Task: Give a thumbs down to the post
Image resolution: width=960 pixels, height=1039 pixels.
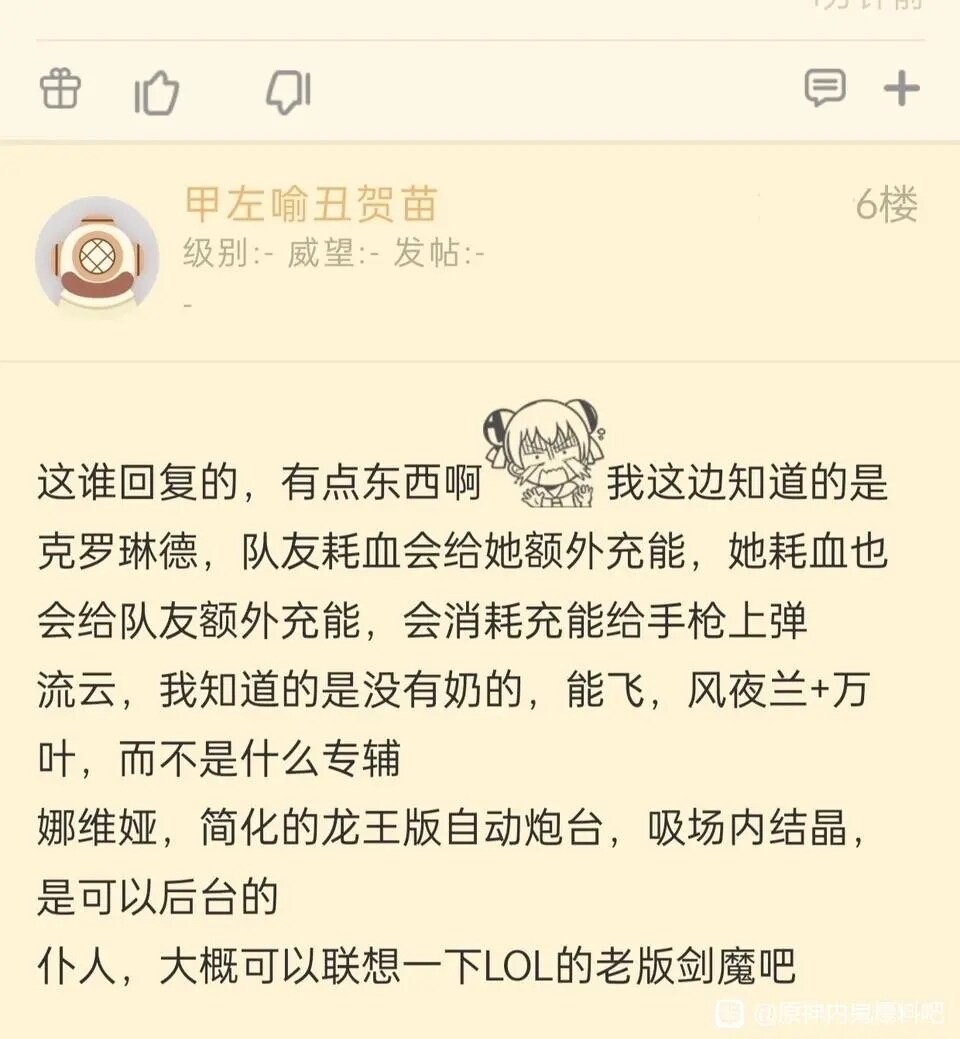Action: point(289,93)
